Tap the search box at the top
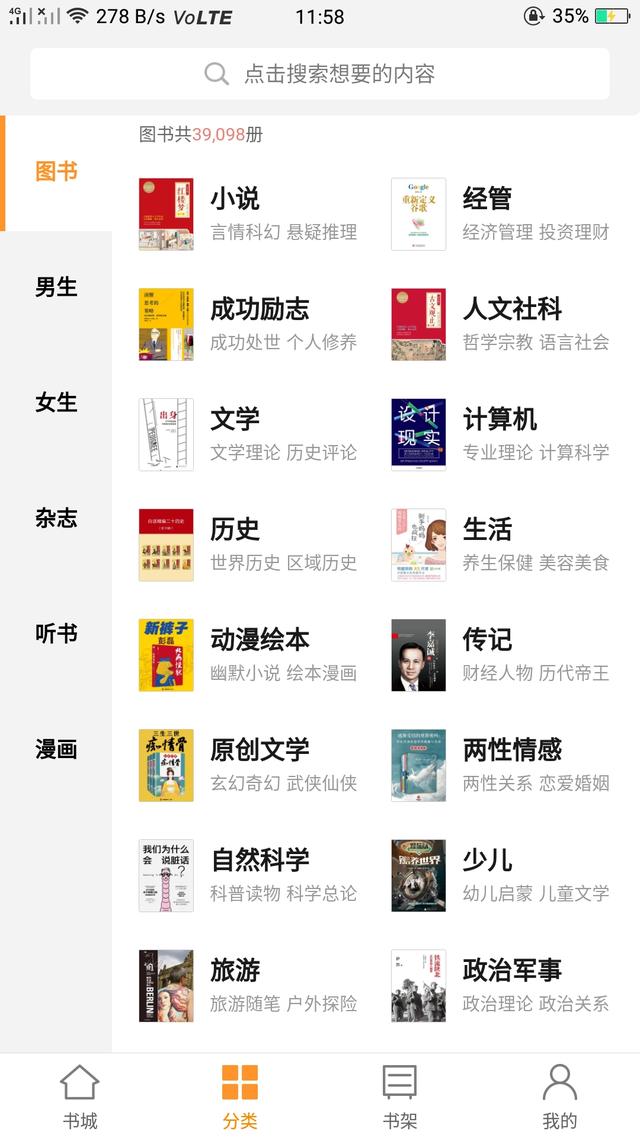The image size is (640, 1138). (320, 74)
